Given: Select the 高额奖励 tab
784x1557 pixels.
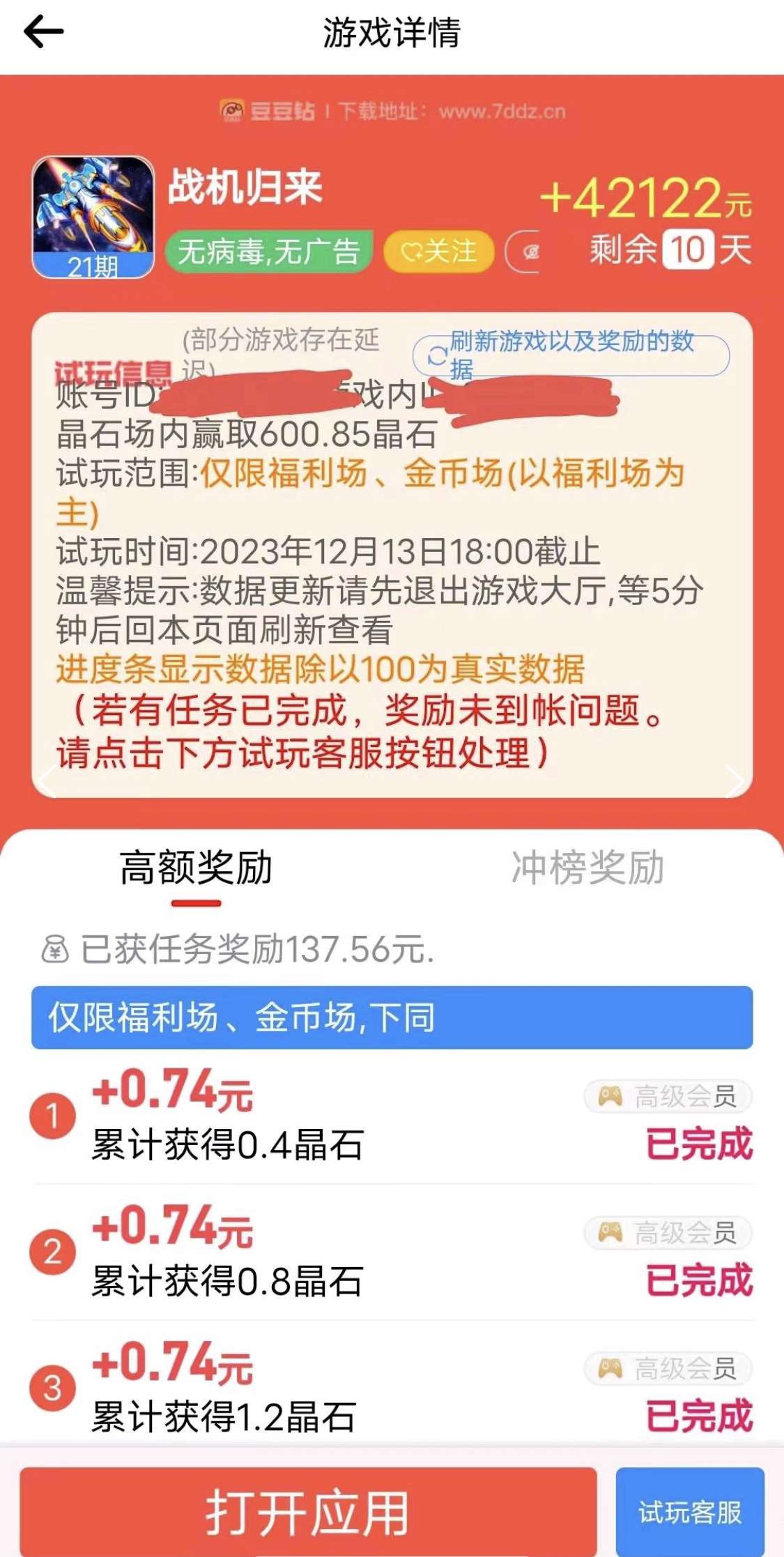Looking at the screenshot, I should coord(196,868).
